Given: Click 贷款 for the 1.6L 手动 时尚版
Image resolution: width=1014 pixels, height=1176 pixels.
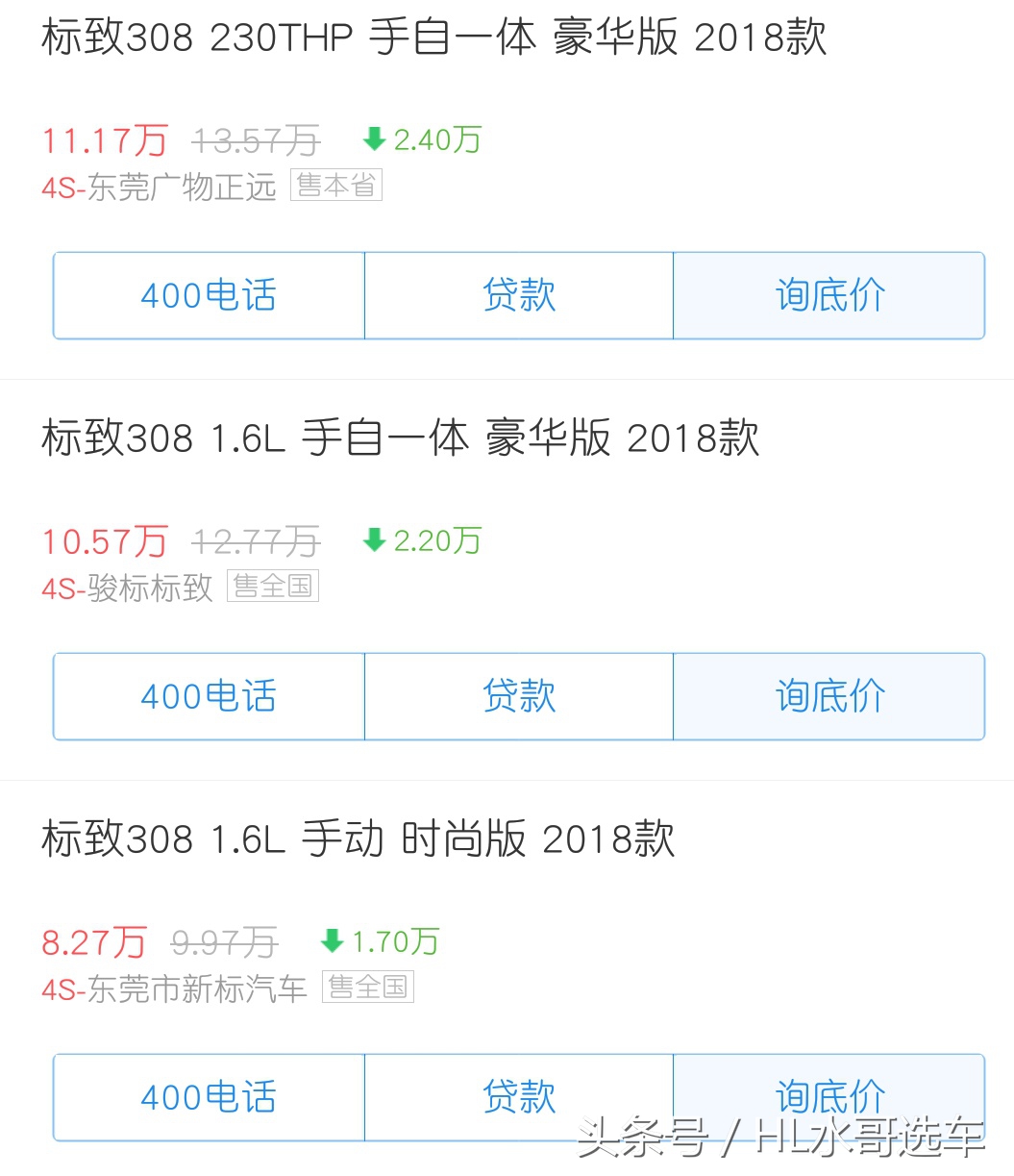Looking at the screenshot, I should [x=519, y=1096].
